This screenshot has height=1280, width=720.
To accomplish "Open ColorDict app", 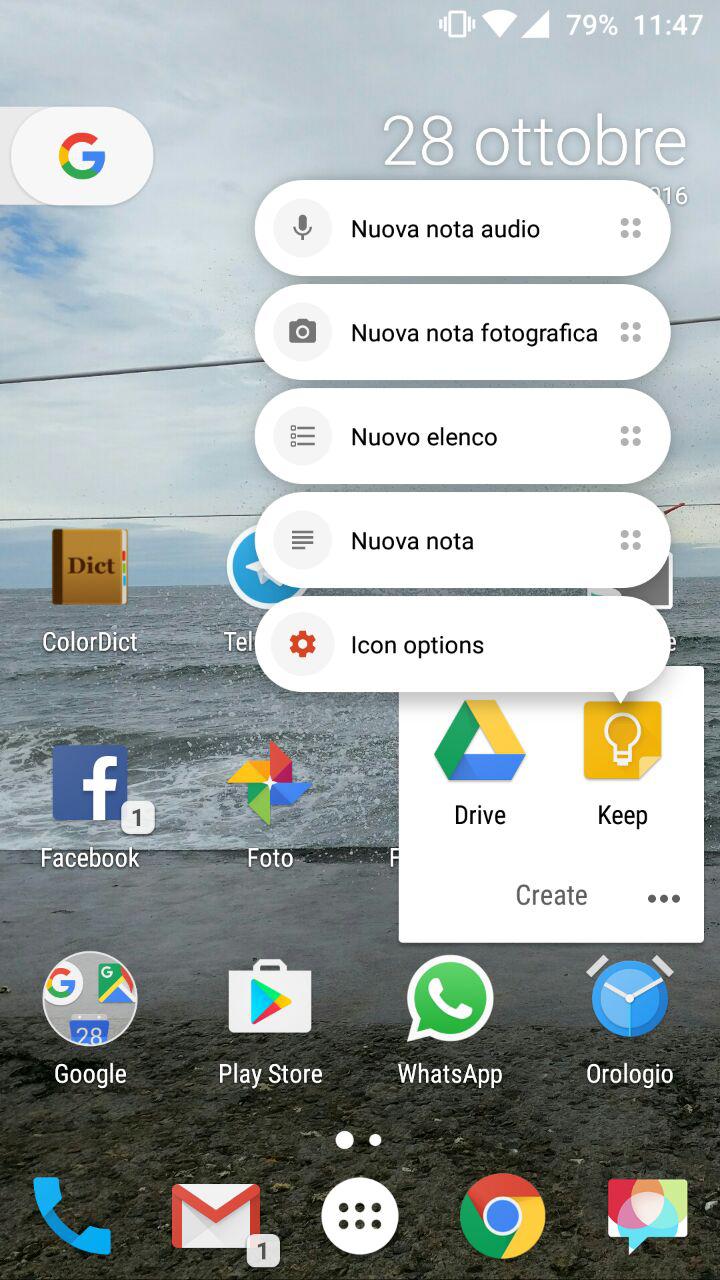I will [x=90, y=590].
